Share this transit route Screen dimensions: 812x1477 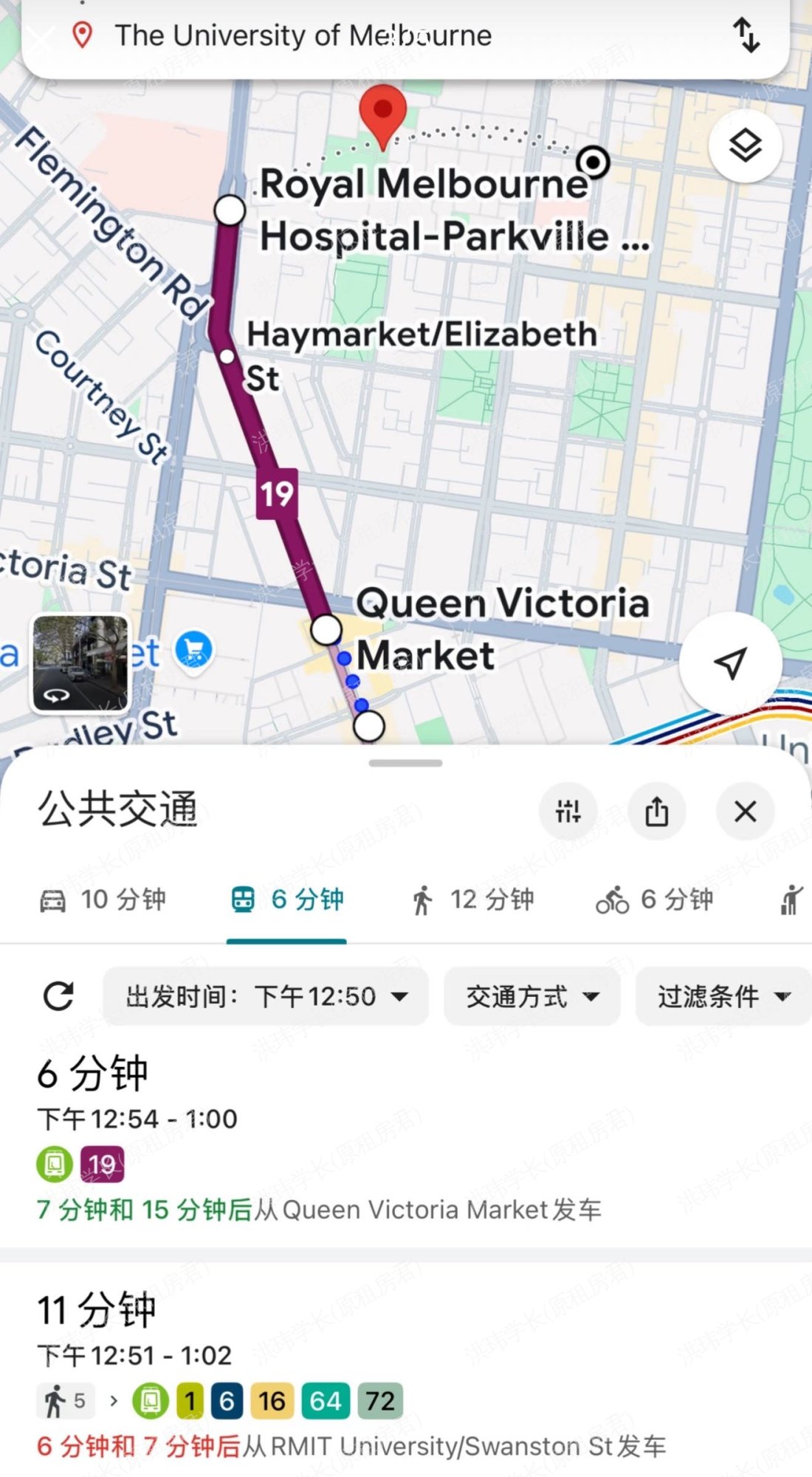[656, 811]
